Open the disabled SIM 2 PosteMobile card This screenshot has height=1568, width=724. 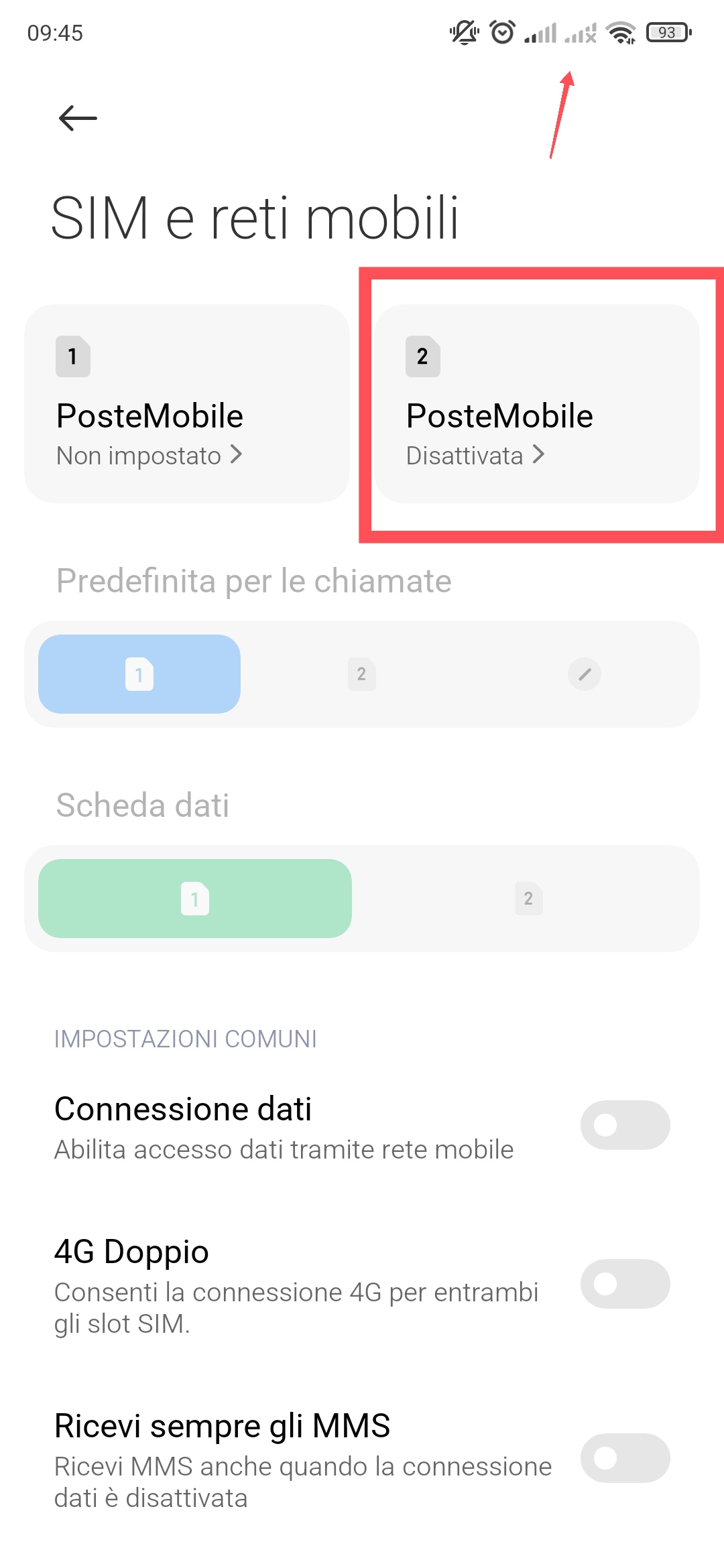pos(537,403)
